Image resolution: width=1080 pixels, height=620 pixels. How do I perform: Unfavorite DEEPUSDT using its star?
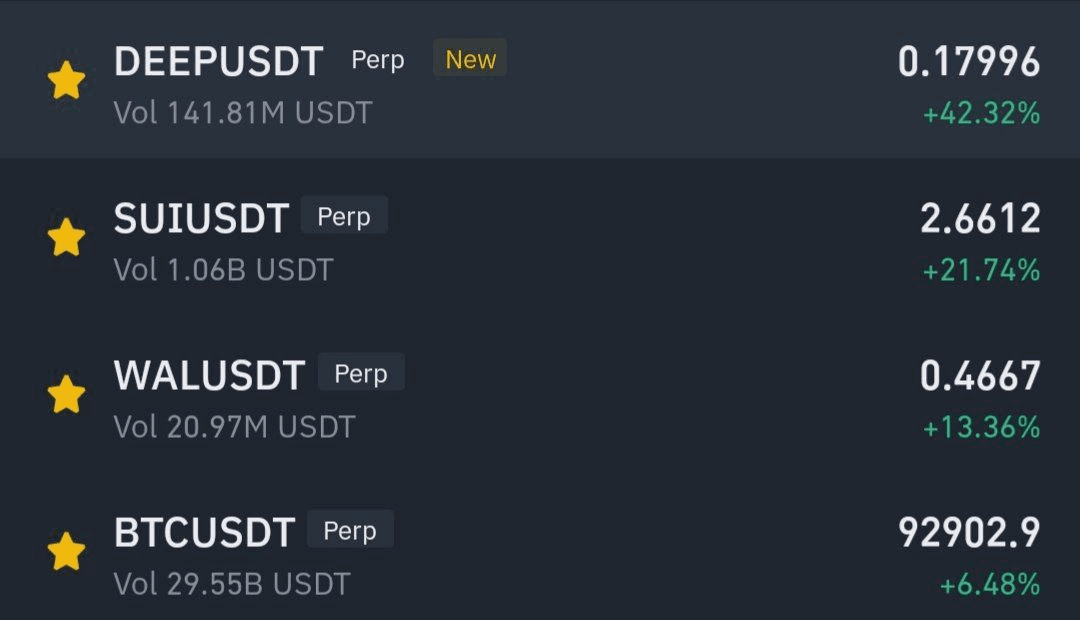tap(66, 81)
